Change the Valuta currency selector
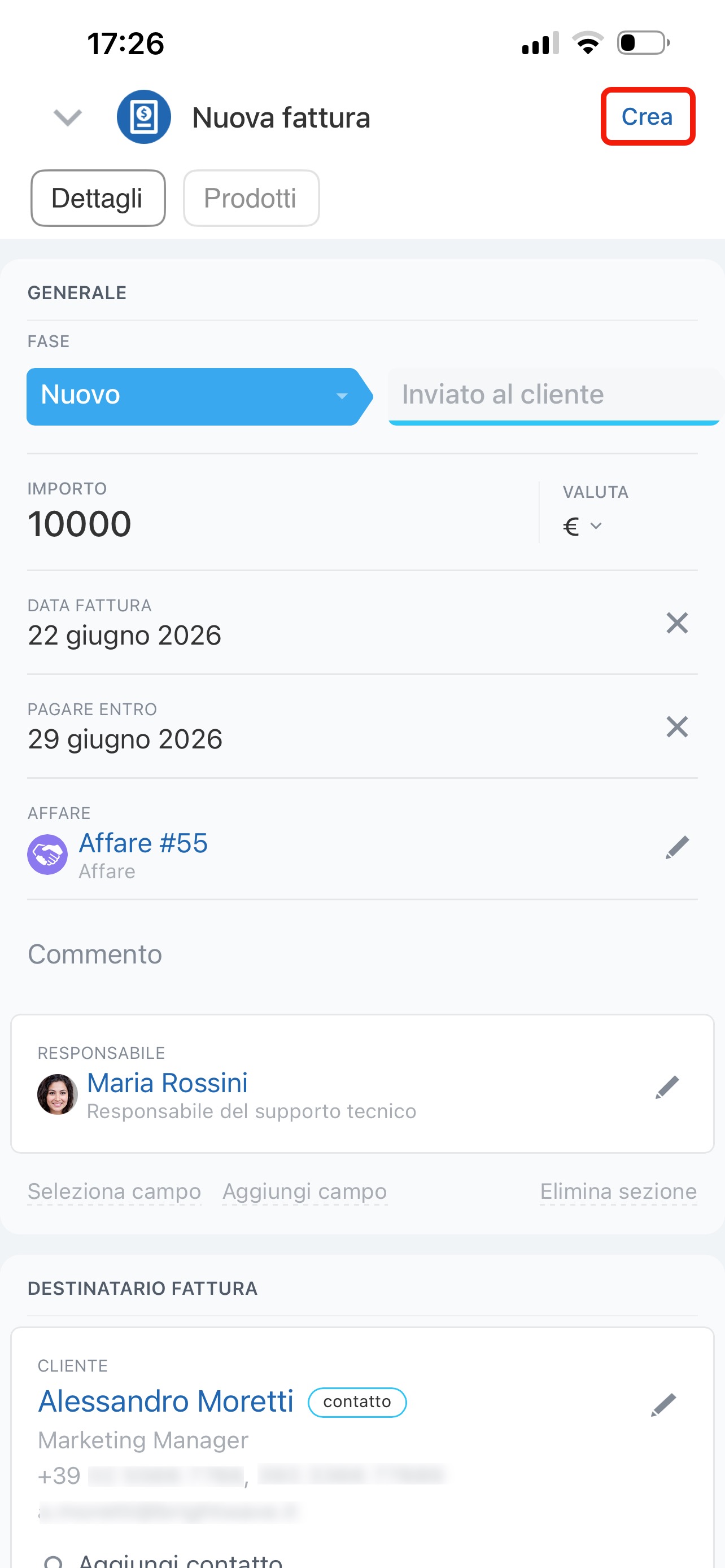 tap(583, 526)
